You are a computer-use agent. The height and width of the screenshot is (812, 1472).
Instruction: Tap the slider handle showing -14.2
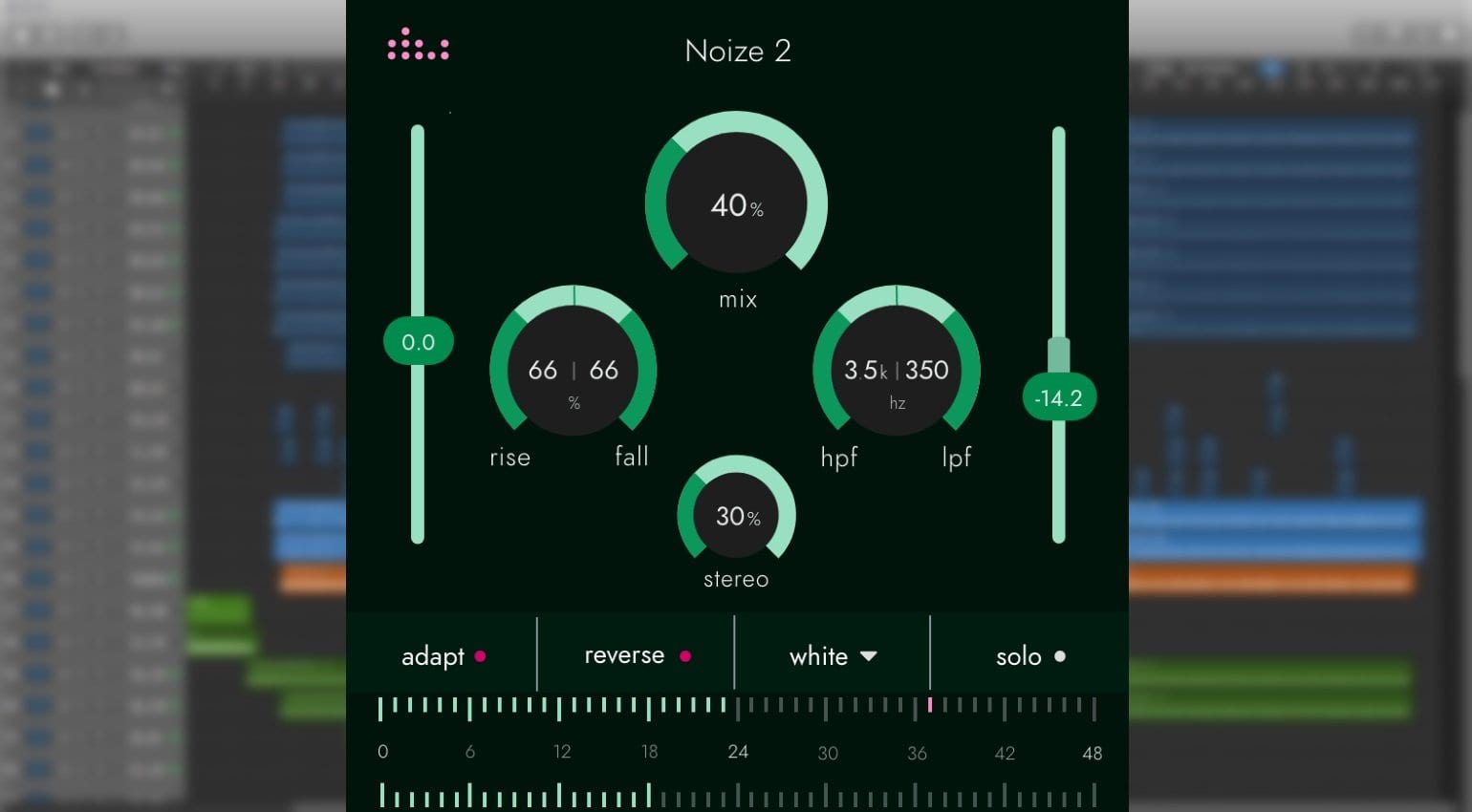click(1058, 397)
